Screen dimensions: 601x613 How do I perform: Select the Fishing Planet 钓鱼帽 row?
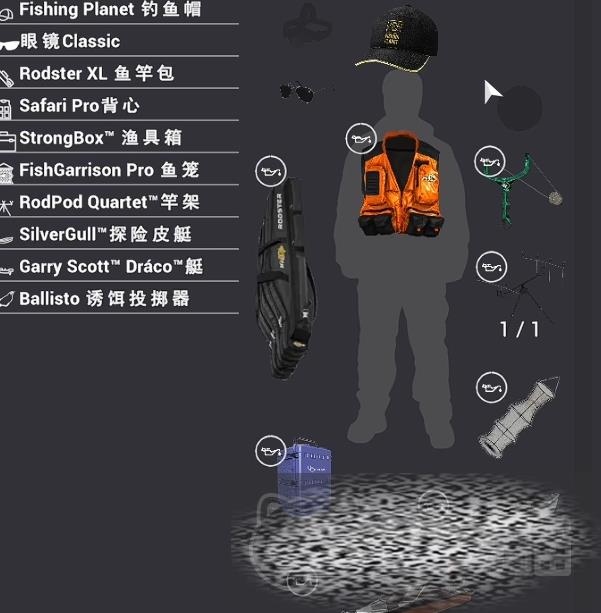[x=110, y=10]
